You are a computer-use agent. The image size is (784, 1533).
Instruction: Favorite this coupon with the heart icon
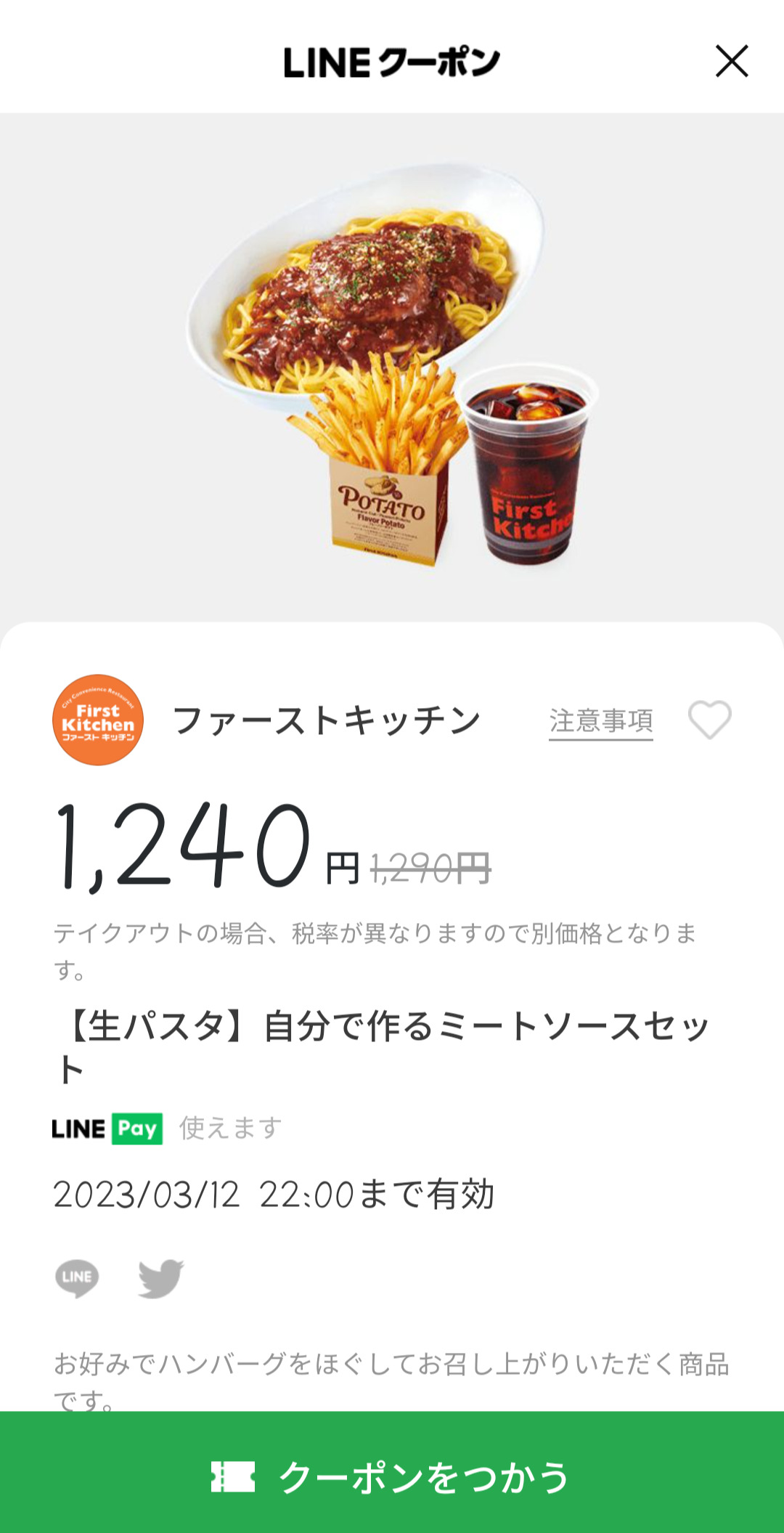(x=709, y=720)
